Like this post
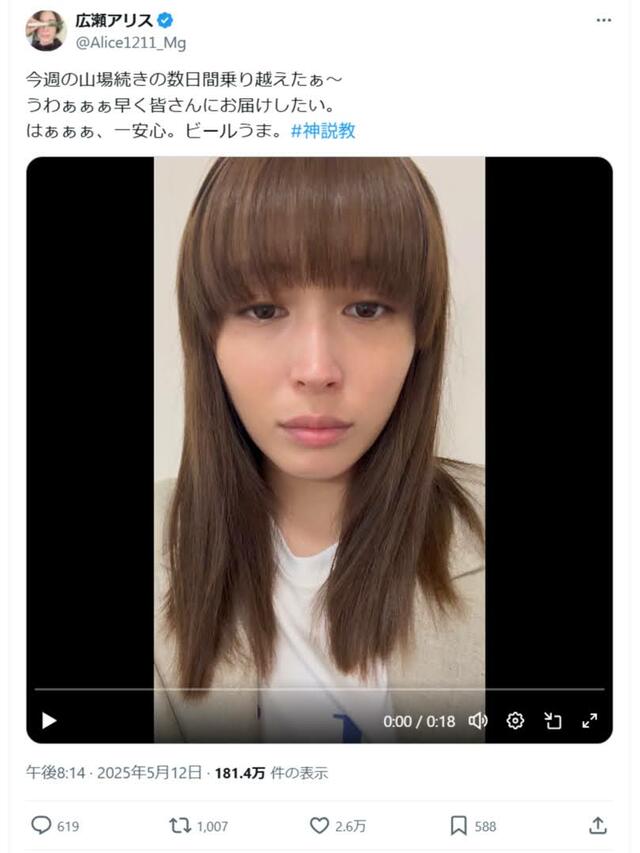Viewport: 640px width, 853px height. tap(319, 825)
